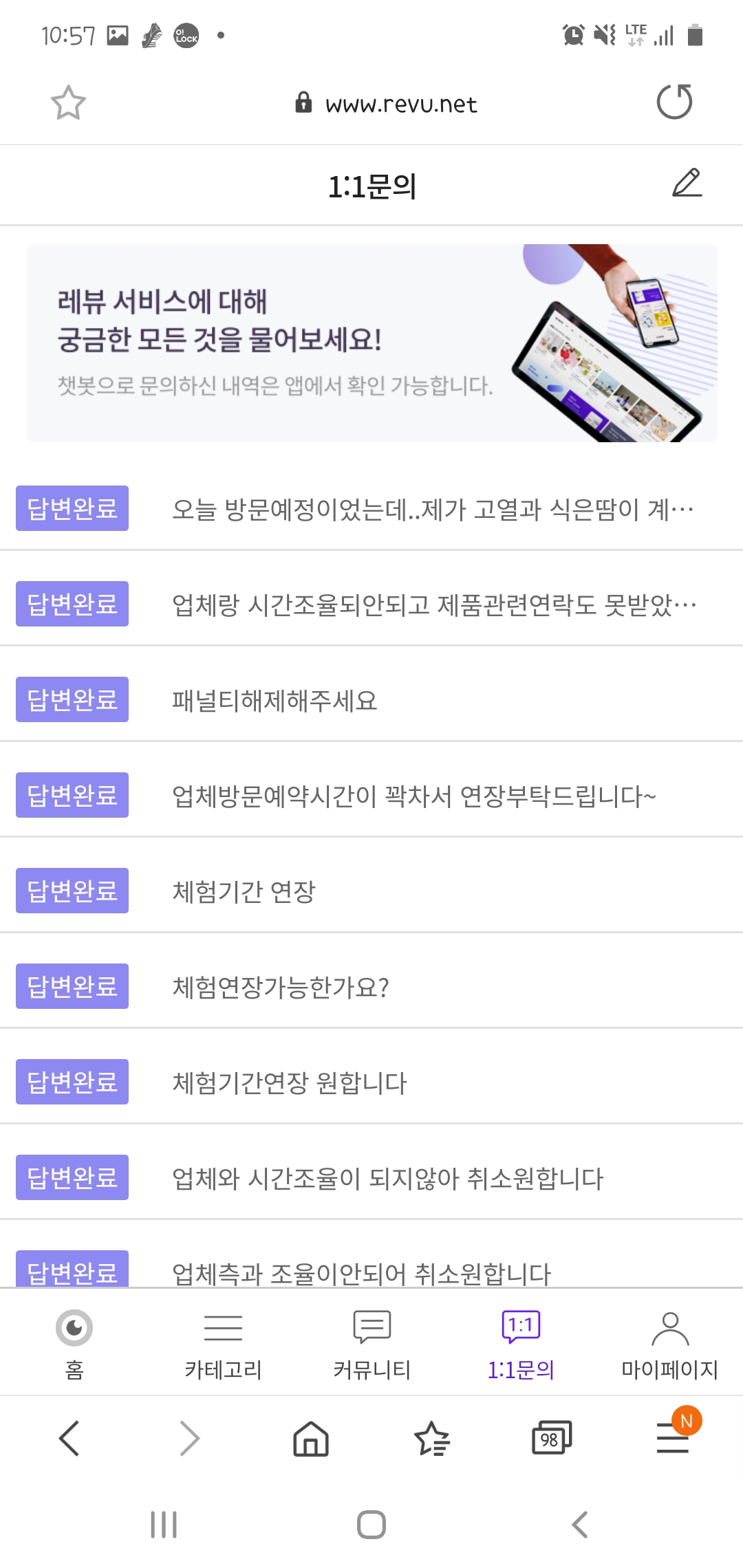Image resolution: width=743 pixels, height=1568 pixels.
Task: Open the inquiry '업체방문예약시간이 꽉차서 연장부탁드립니다~'
Action: [x=414, y=796]
